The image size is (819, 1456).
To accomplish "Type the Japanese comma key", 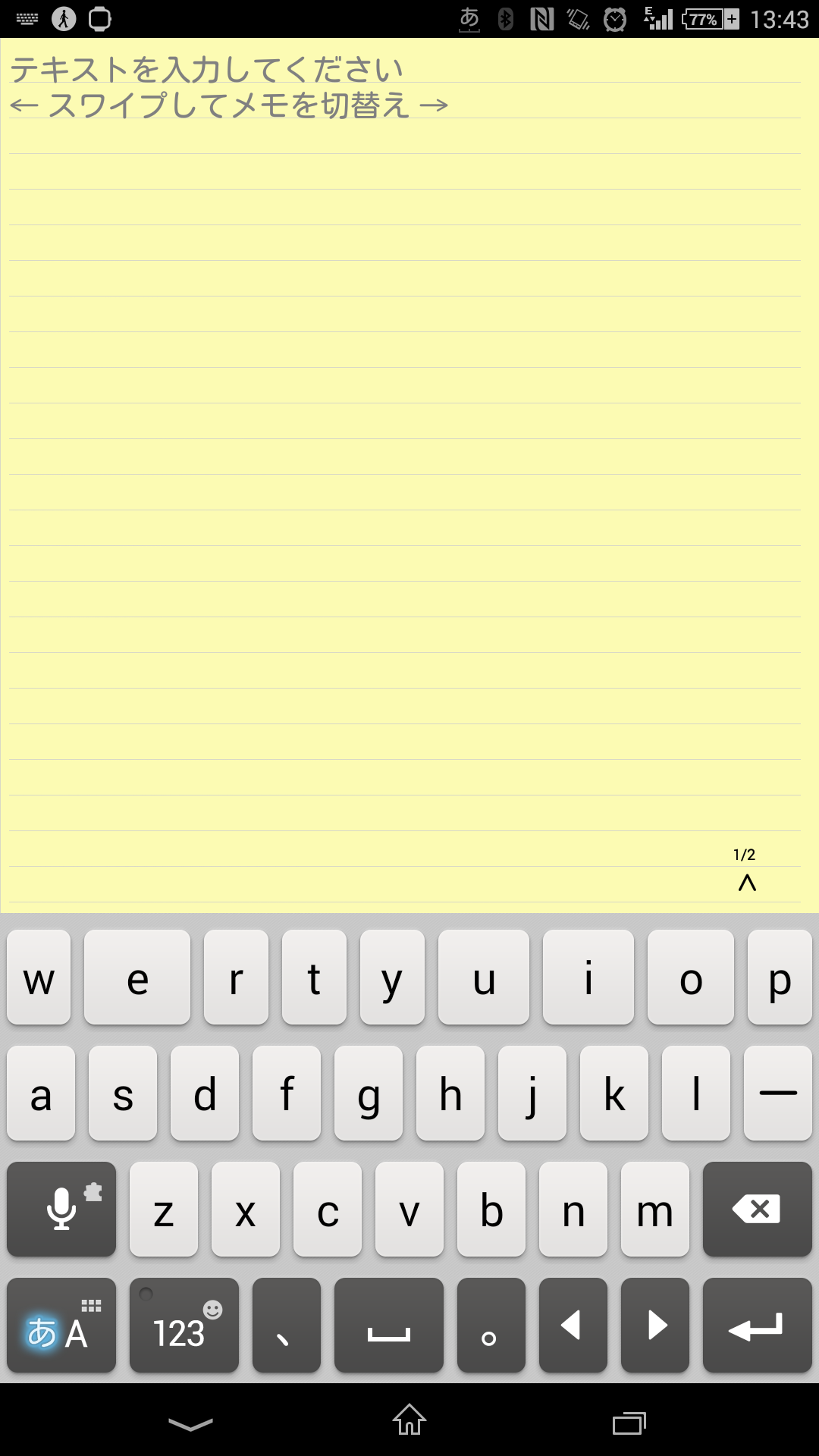I will 286,1326.
